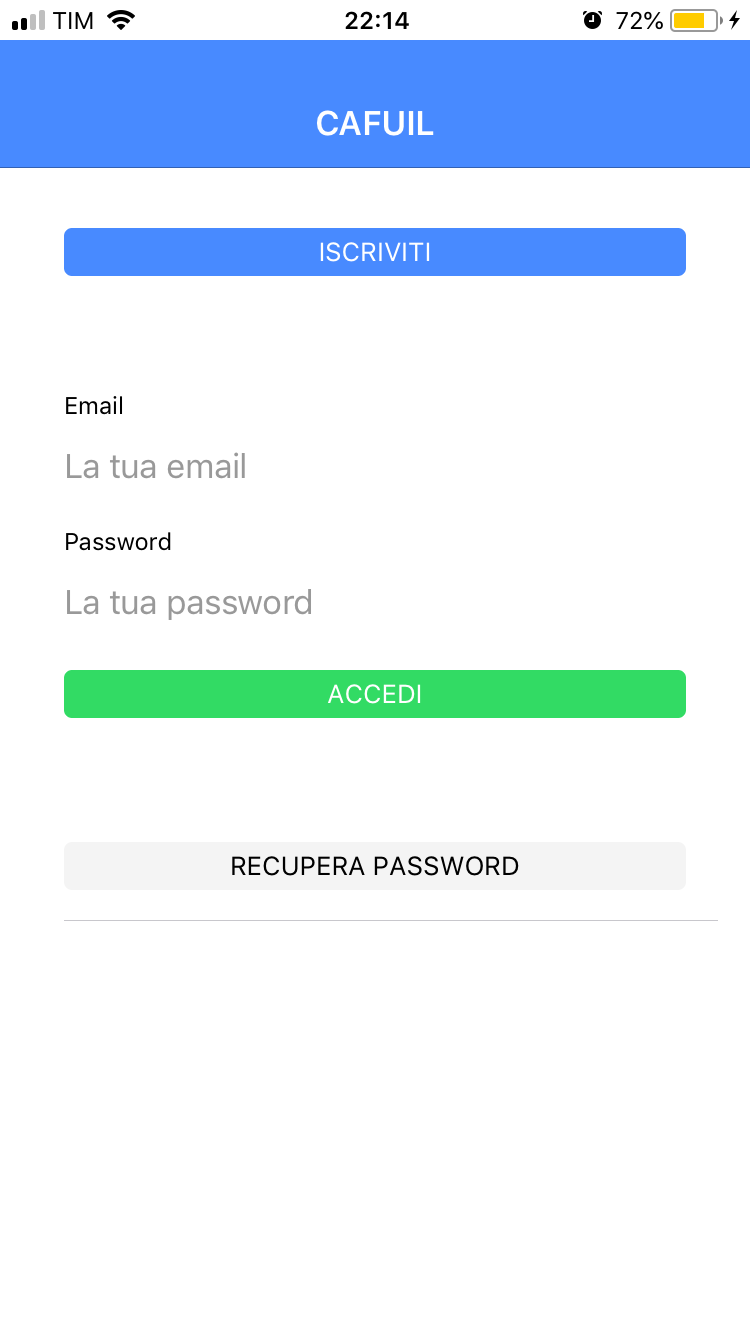Open RECUPERA PASSWORD to reset password
750x1334 pixels.
[375, 866]
